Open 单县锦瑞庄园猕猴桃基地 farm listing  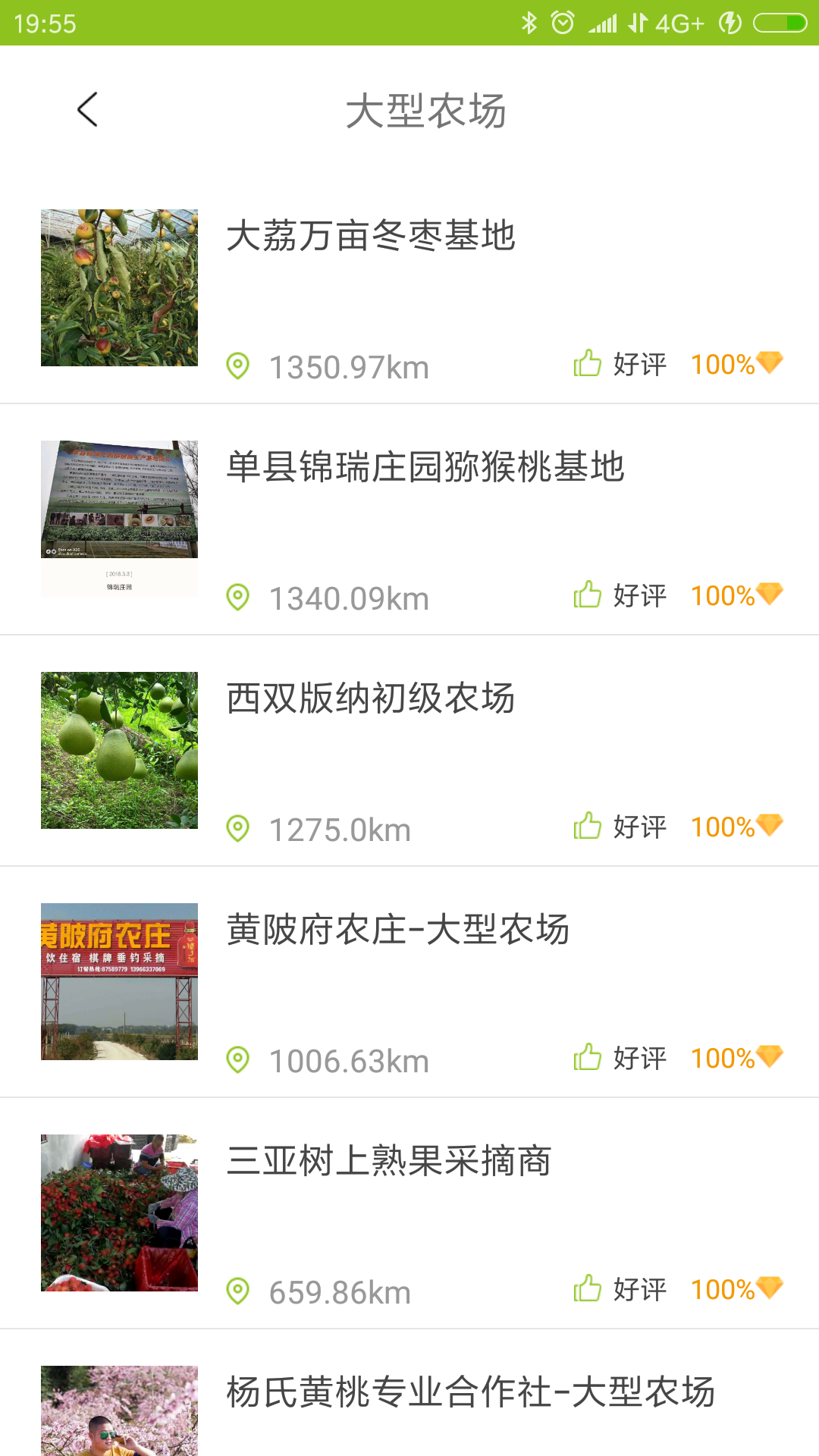[x=425, y=467]
